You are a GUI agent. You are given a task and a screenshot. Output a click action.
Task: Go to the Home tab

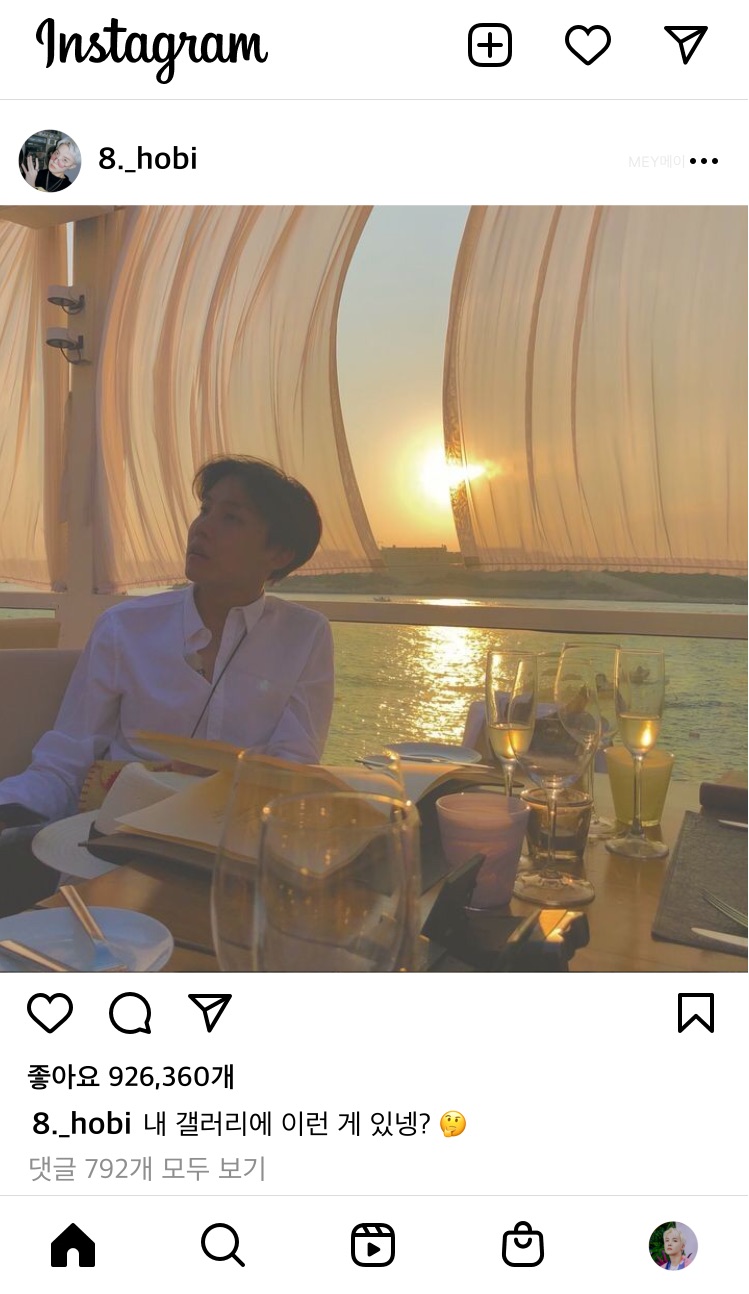73,1246
